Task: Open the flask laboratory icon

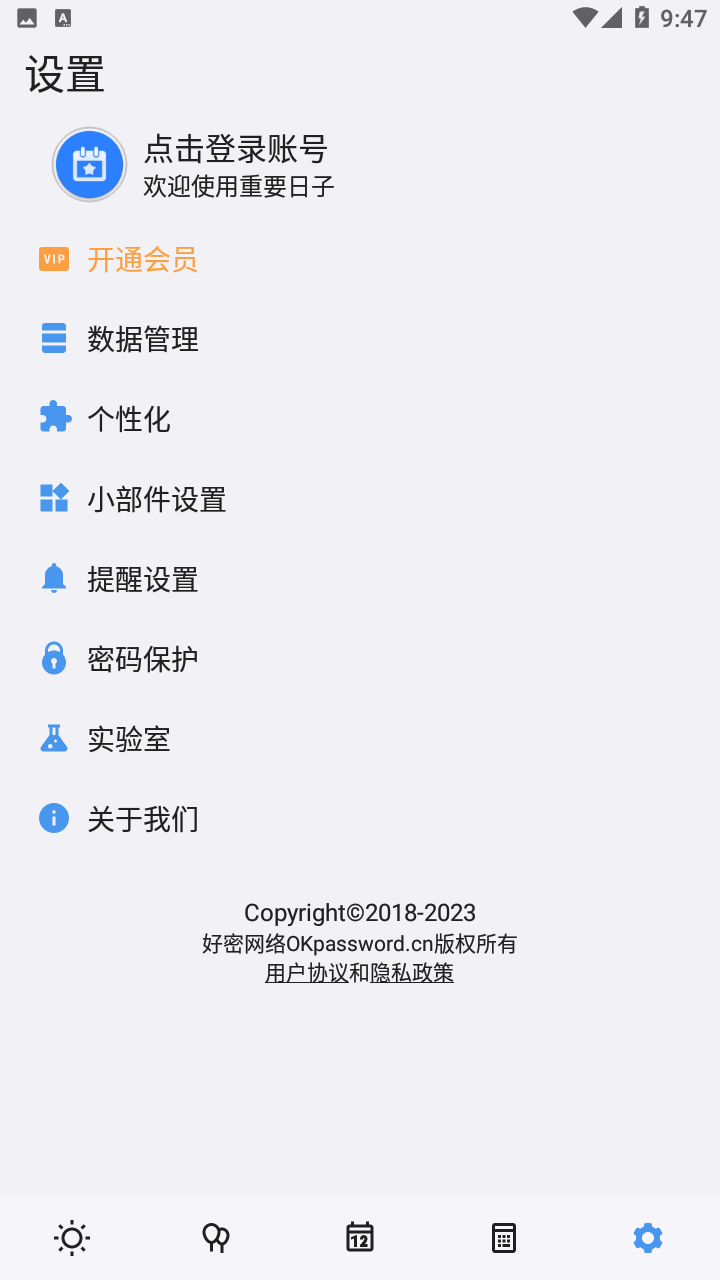Action: pyautogui.click(x=53, y=738)
